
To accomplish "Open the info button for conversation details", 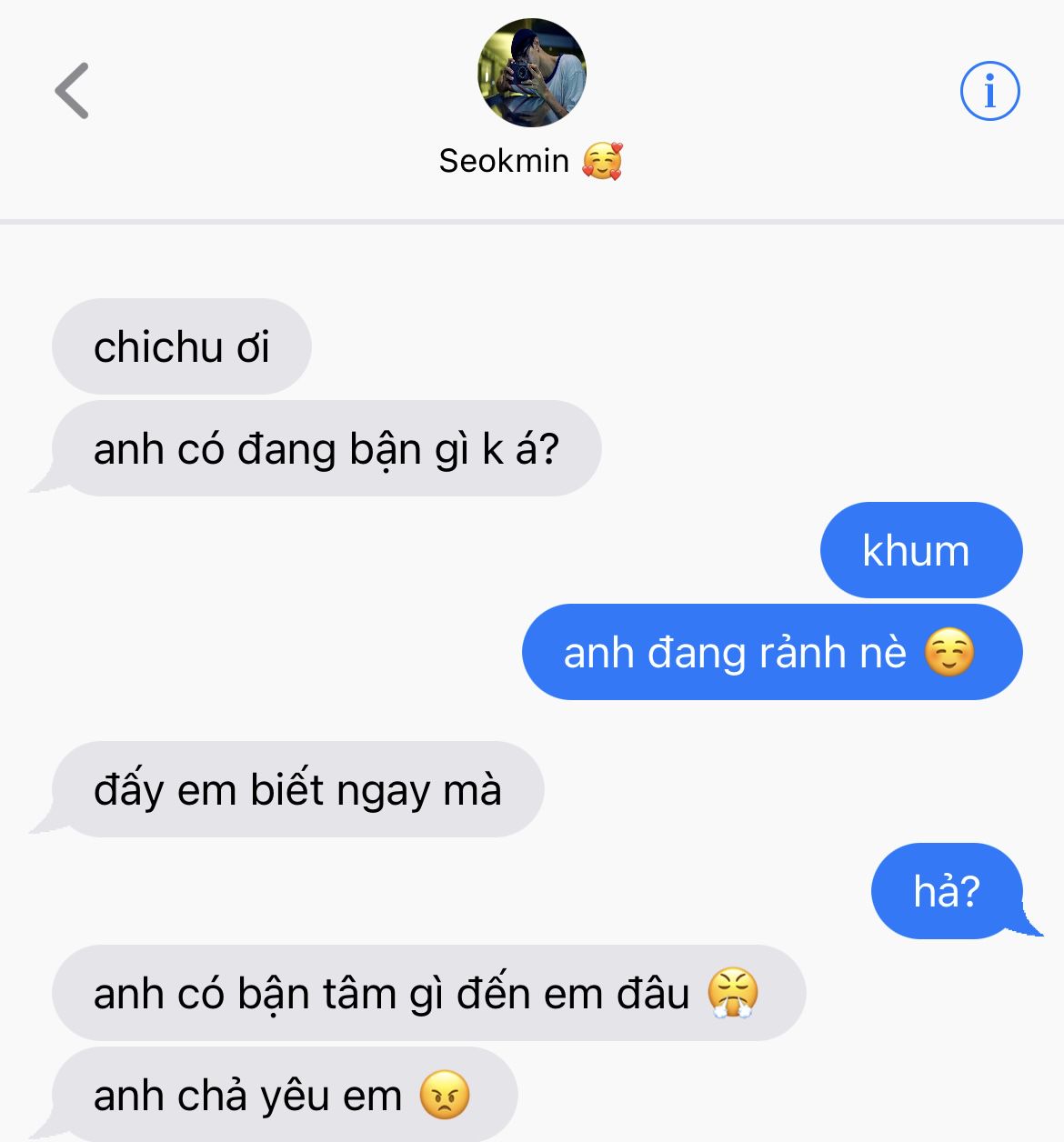I will click(989, 91).
